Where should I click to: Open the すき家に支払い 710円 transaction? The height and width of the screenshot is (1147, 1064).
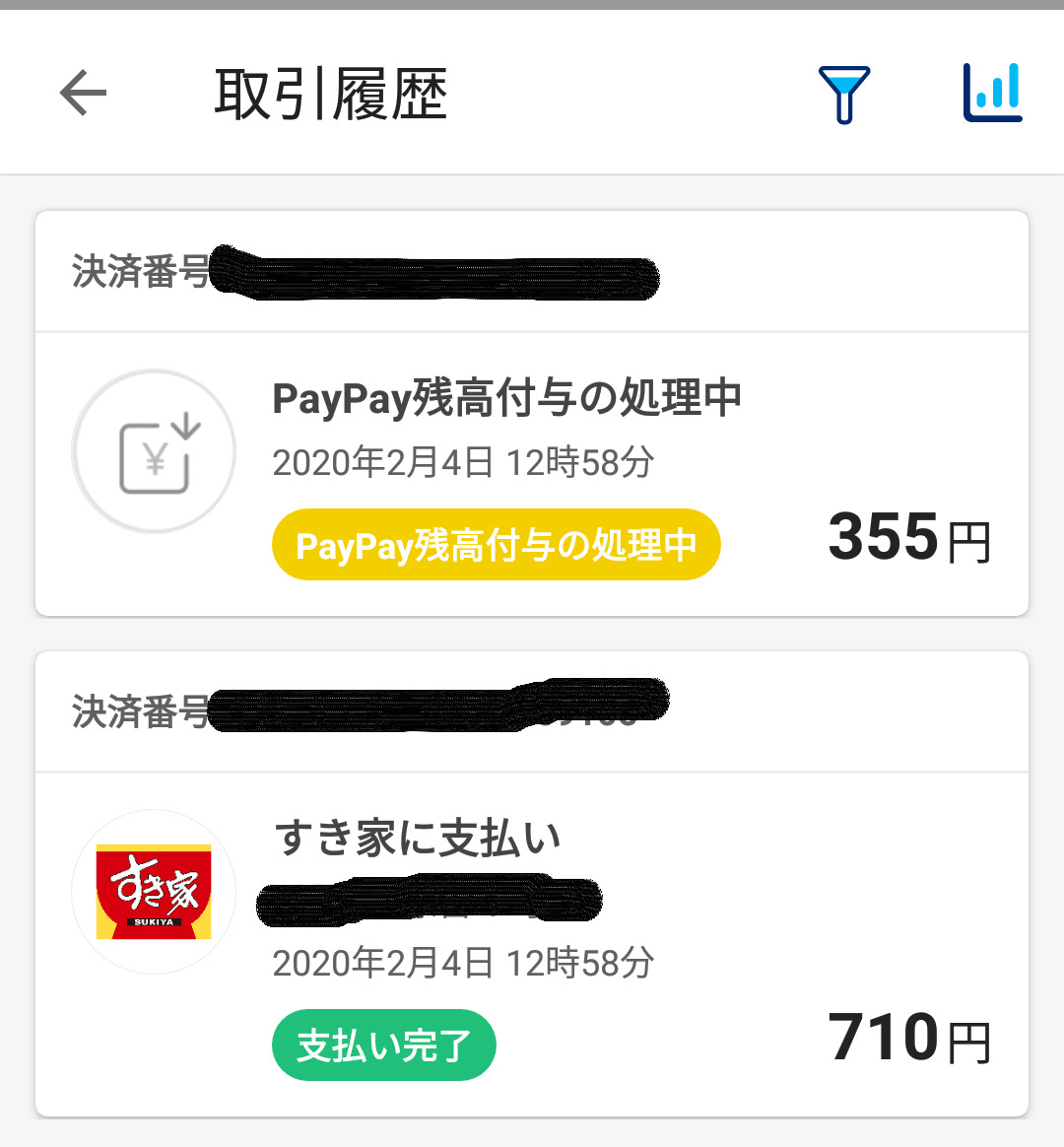(532, 884)
